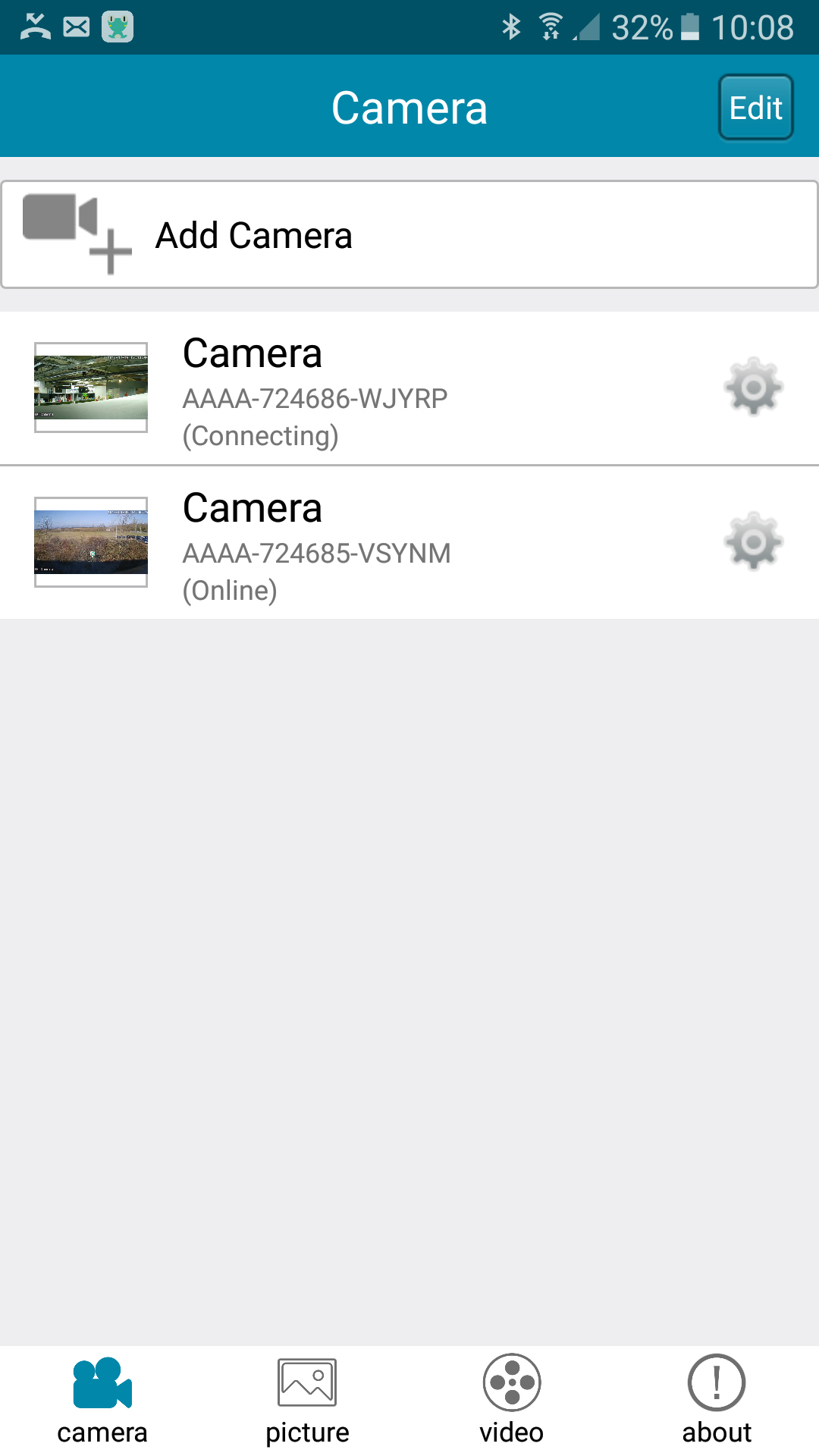This screenshot has width=819, height=1456.
Task: Switch to the picture tab
Action: (307, 1400)
